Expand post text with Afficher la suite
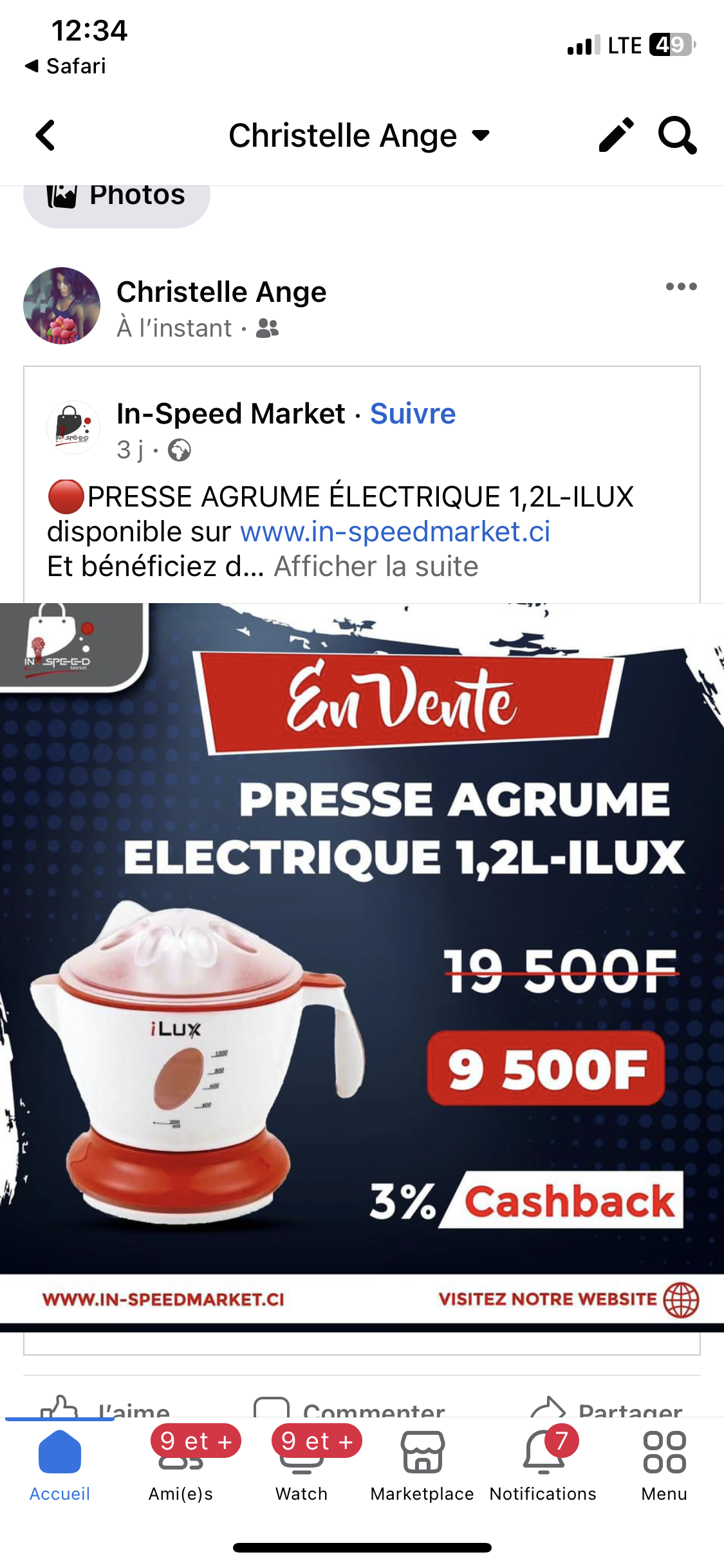This screenshot has width=724, height=1568. pos(376,567)
